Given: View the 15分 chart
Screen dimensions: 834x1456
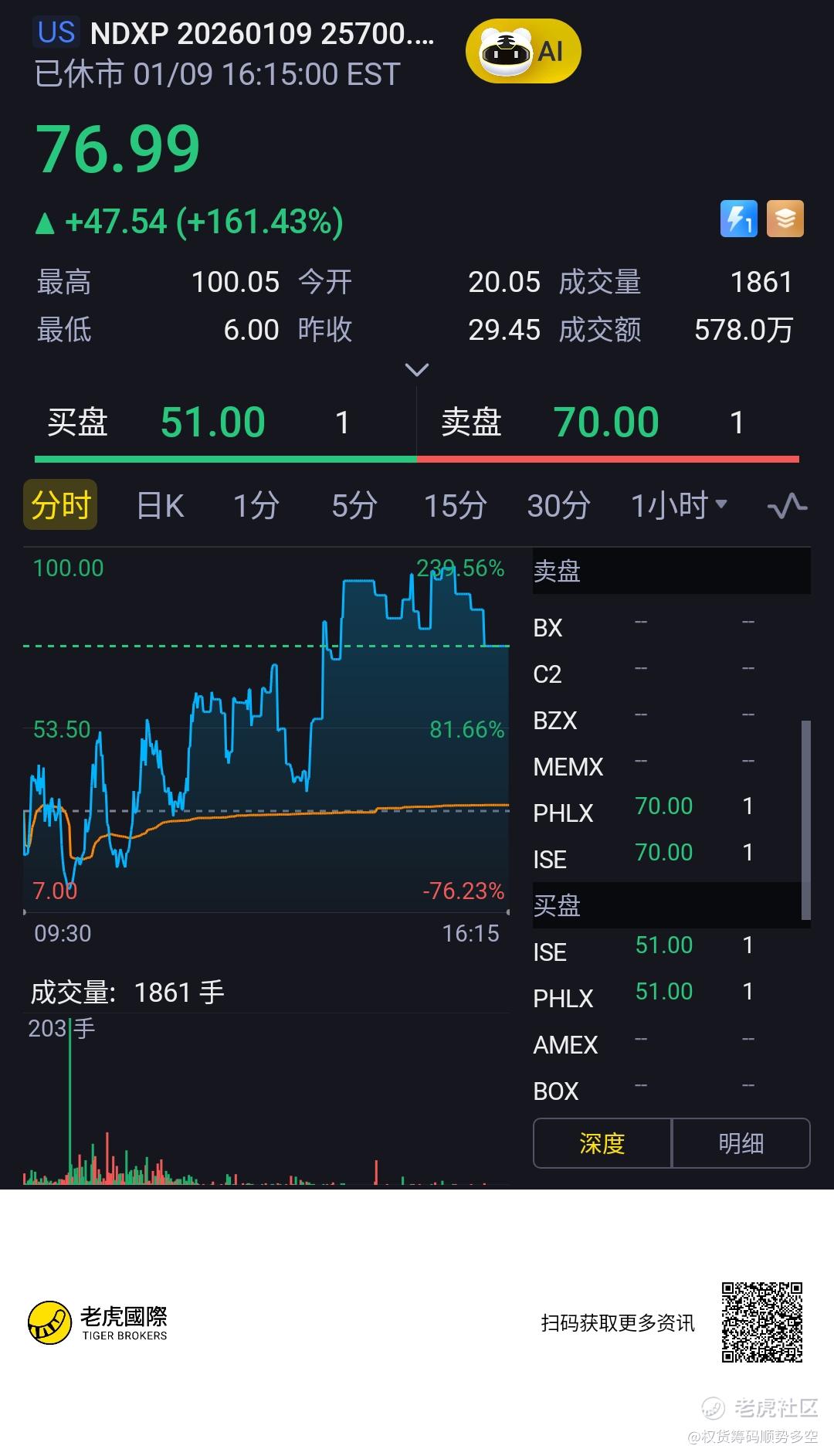Looking at the screenshot, I should (x=455, y=506).
